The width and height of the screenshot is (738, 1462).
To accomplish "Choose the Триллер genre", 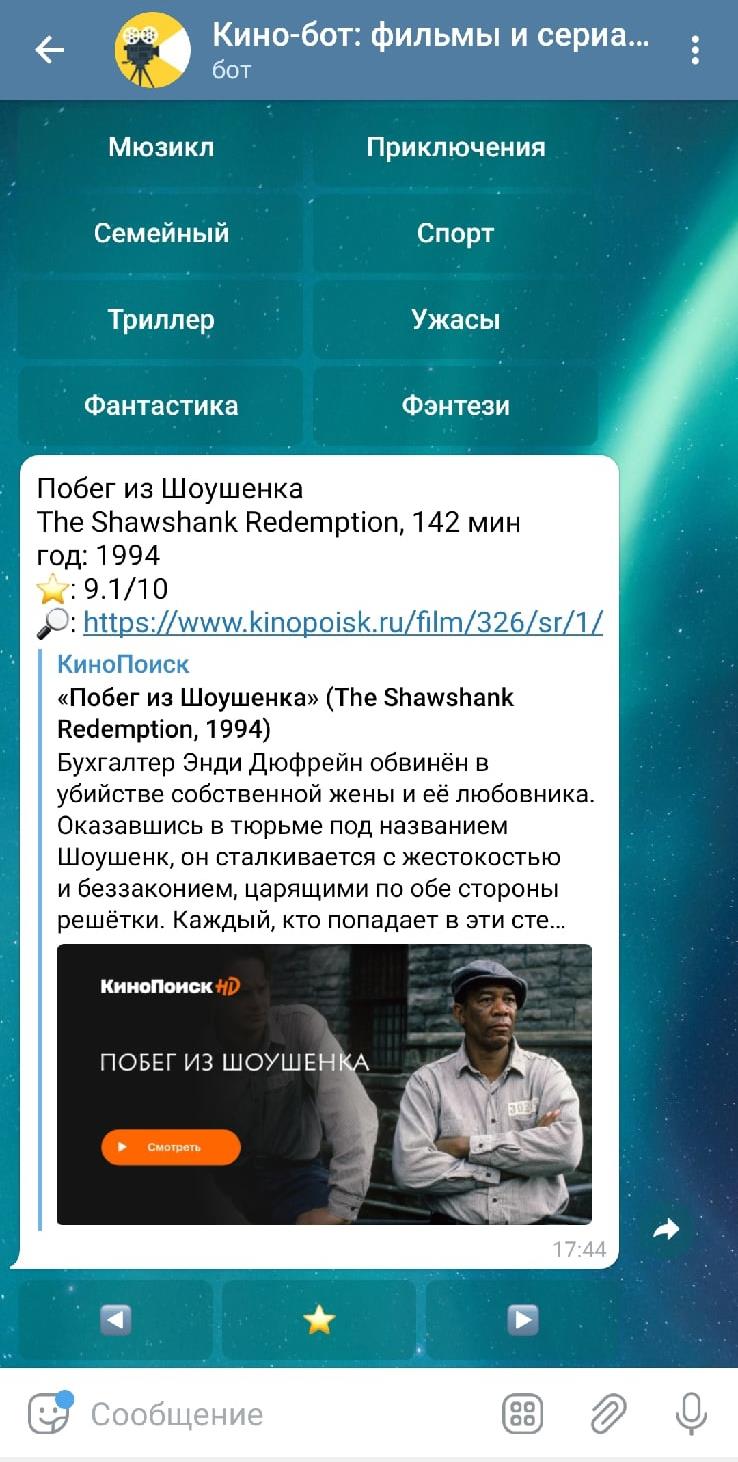I will (161, 320).
